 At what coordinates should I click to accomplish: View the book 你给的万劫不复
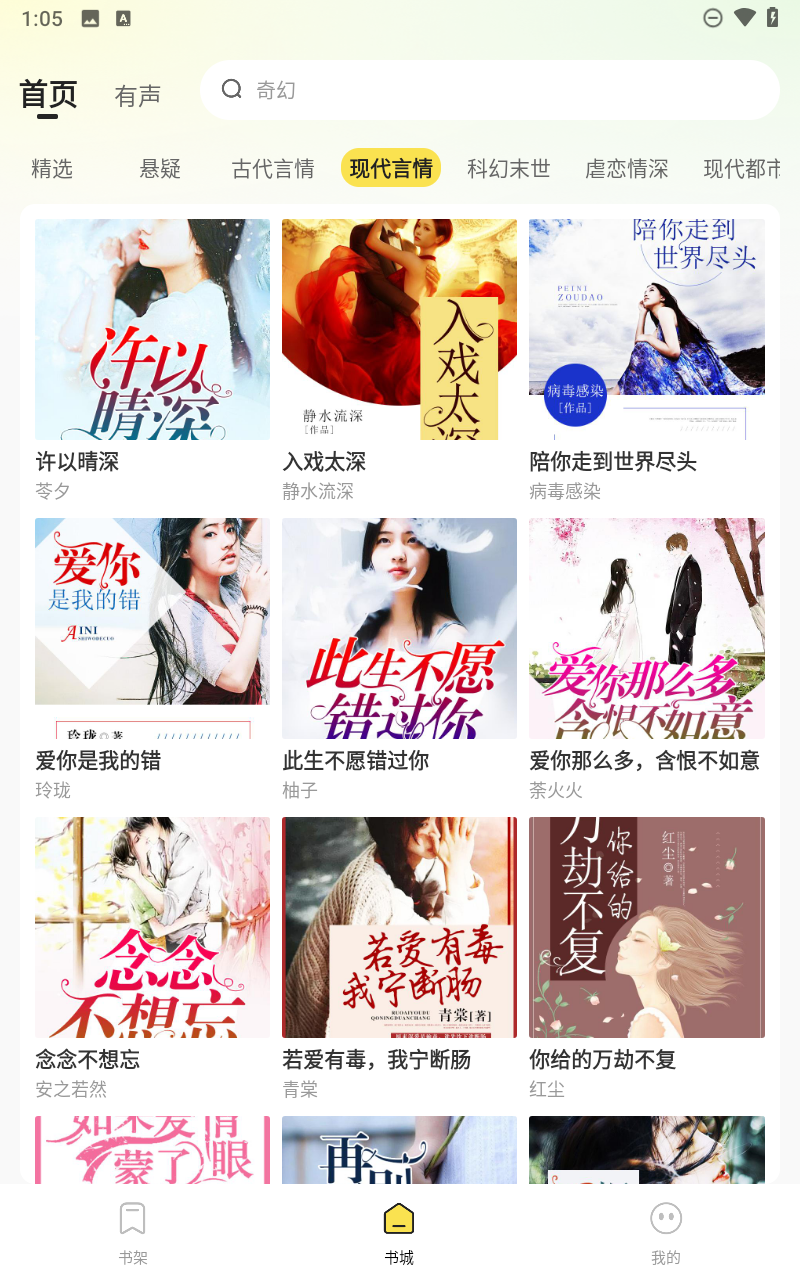(x=646, y=927)
